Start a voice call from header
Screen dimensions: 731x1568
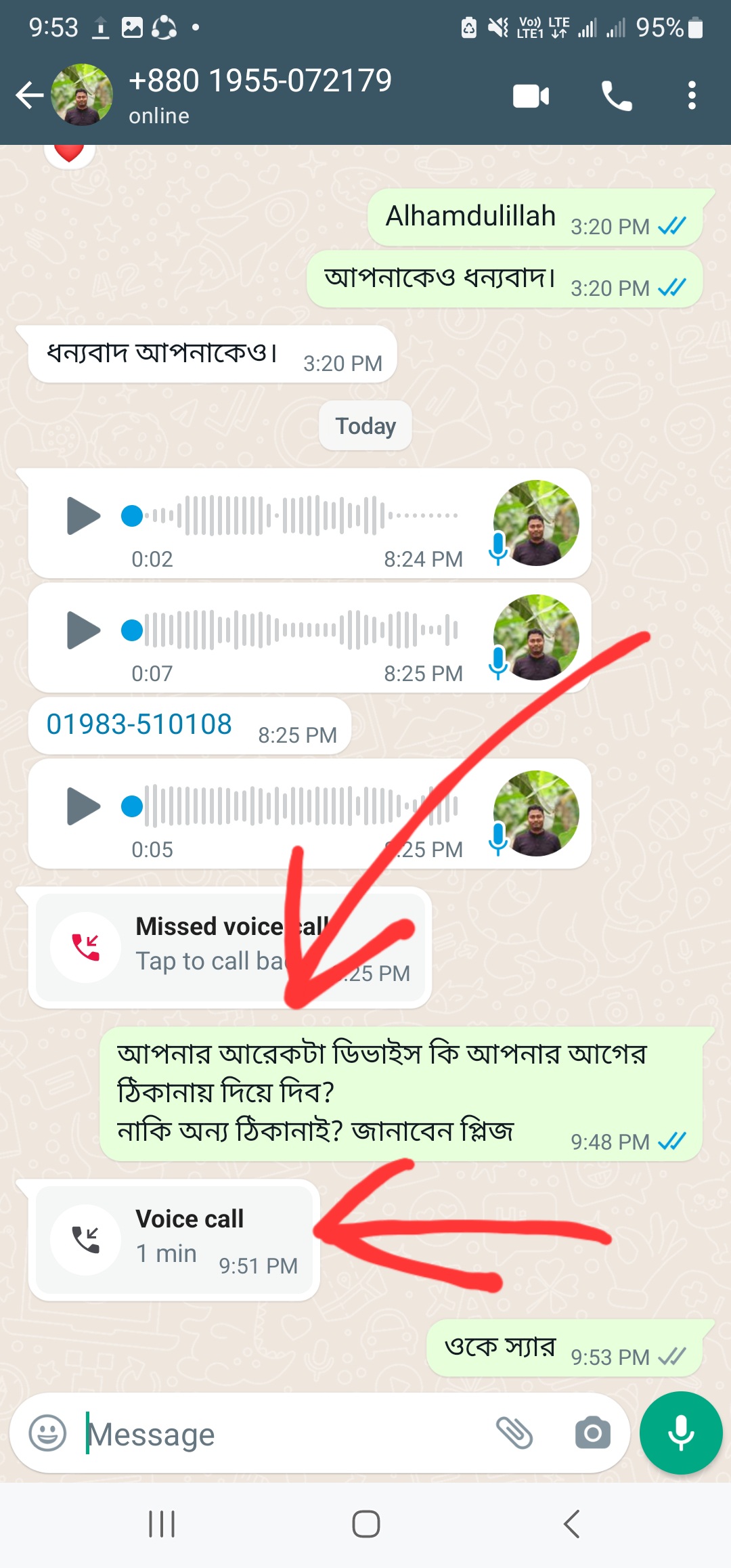(x=617, y=96)
